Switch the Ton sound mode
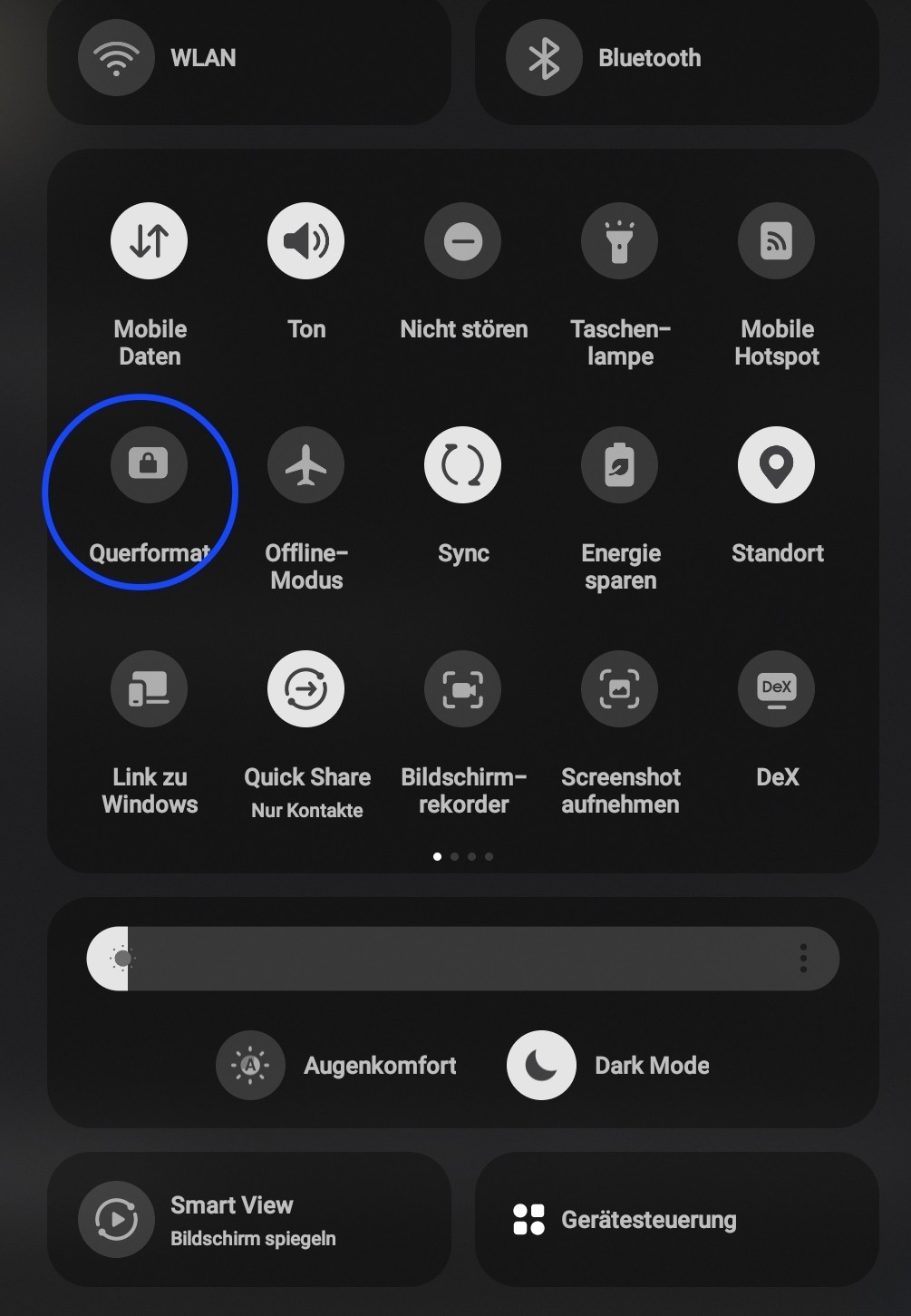The height and width of the screenshot is (1316, 911). [x=306, y=241]
